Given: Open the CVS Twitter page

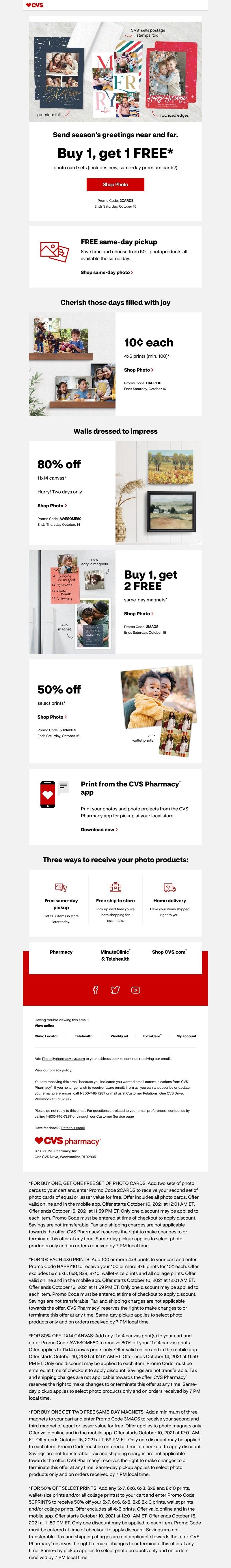Looking at the screenshot, I should [x=115, y=990].
